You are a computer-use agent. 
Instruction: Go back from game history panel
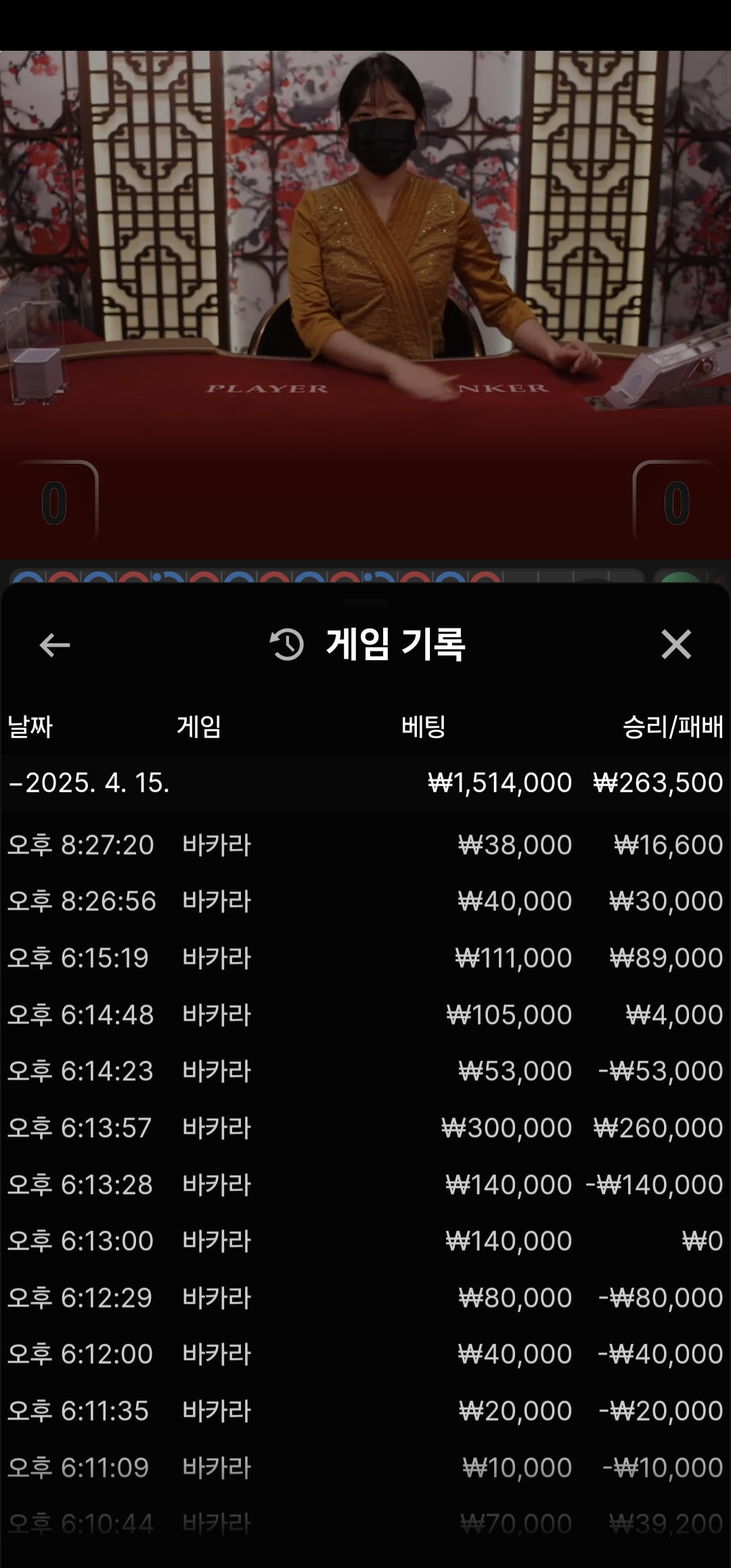[x=55, y=645]
